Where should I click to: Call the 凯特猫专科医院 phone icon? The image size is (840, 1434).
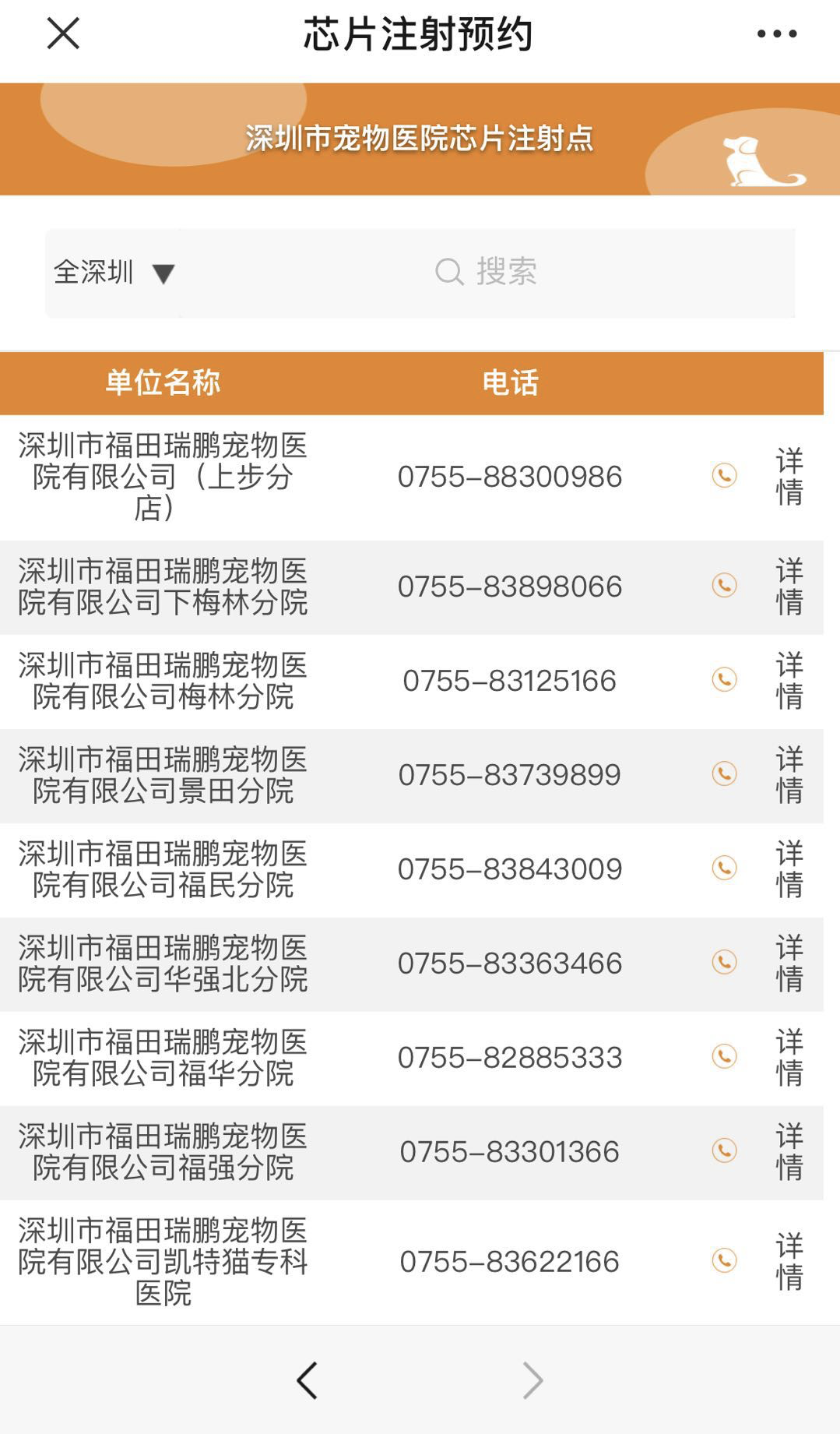coord(724,1260)
